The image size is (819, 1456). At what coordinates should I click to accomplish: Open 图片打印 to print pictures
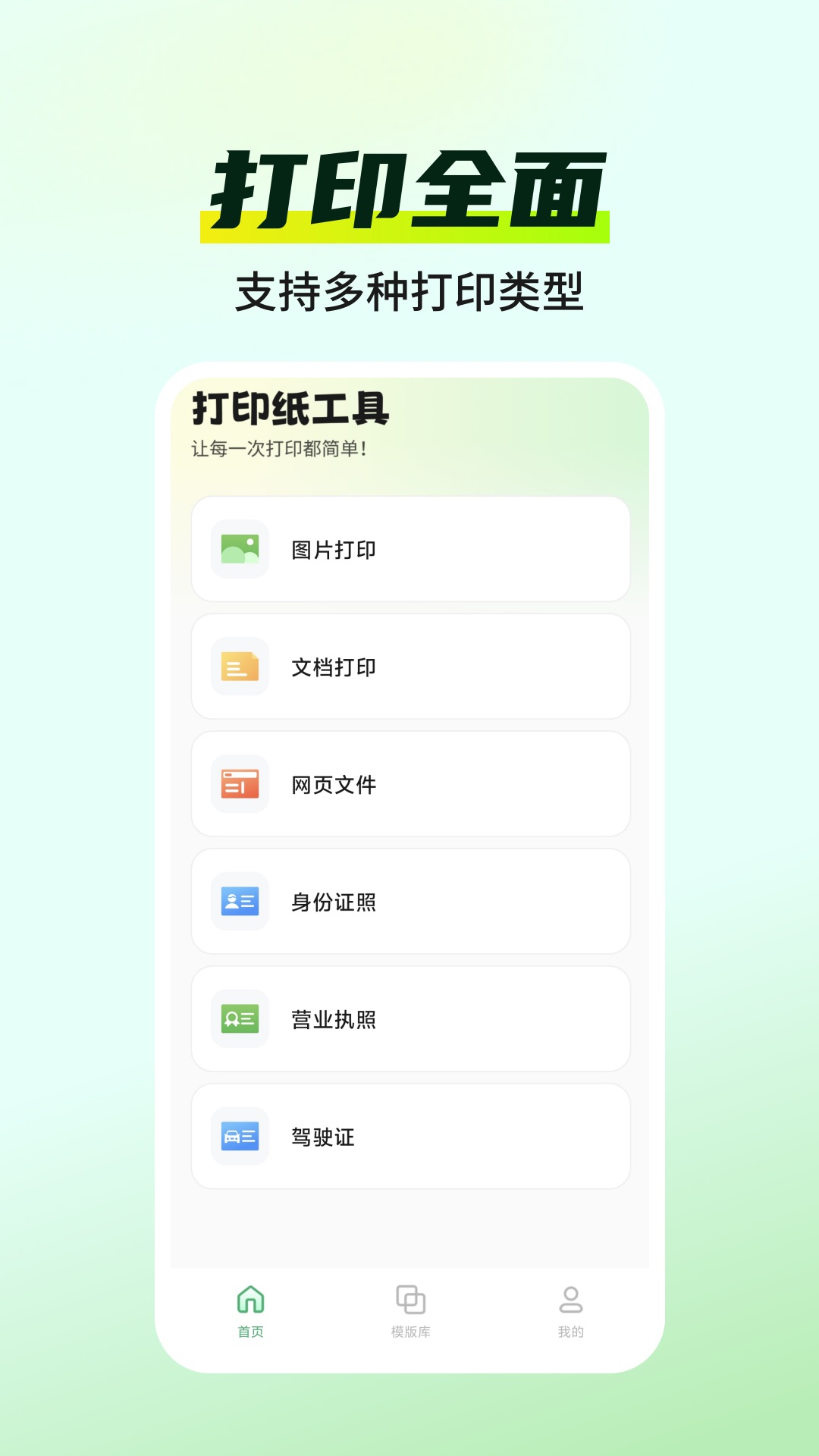pos(410,548)
